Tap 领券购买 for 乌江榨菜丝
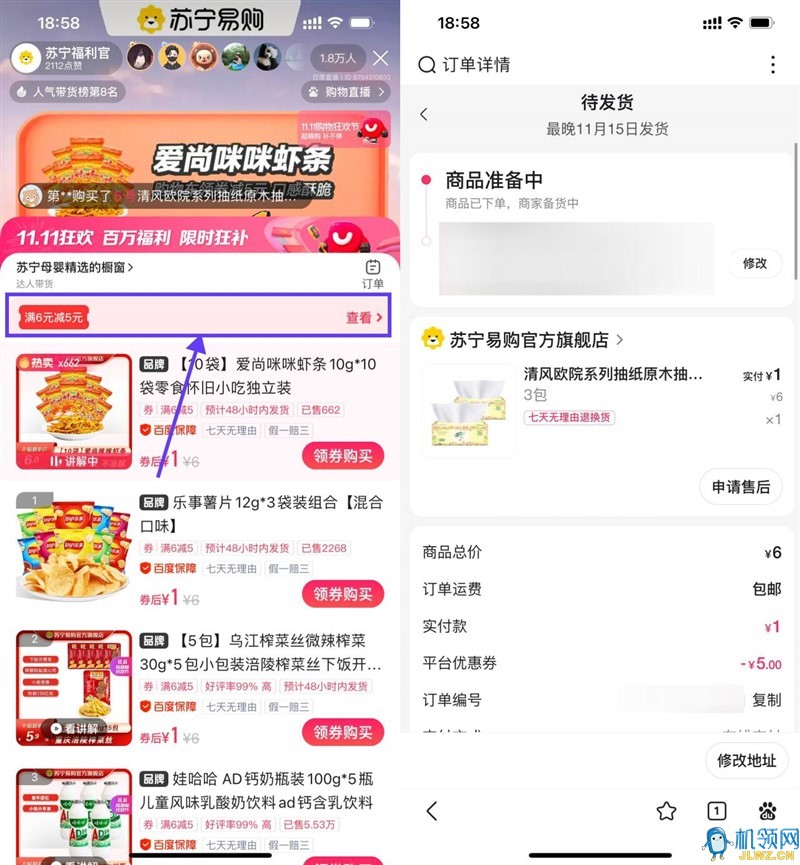 [343, 732]
